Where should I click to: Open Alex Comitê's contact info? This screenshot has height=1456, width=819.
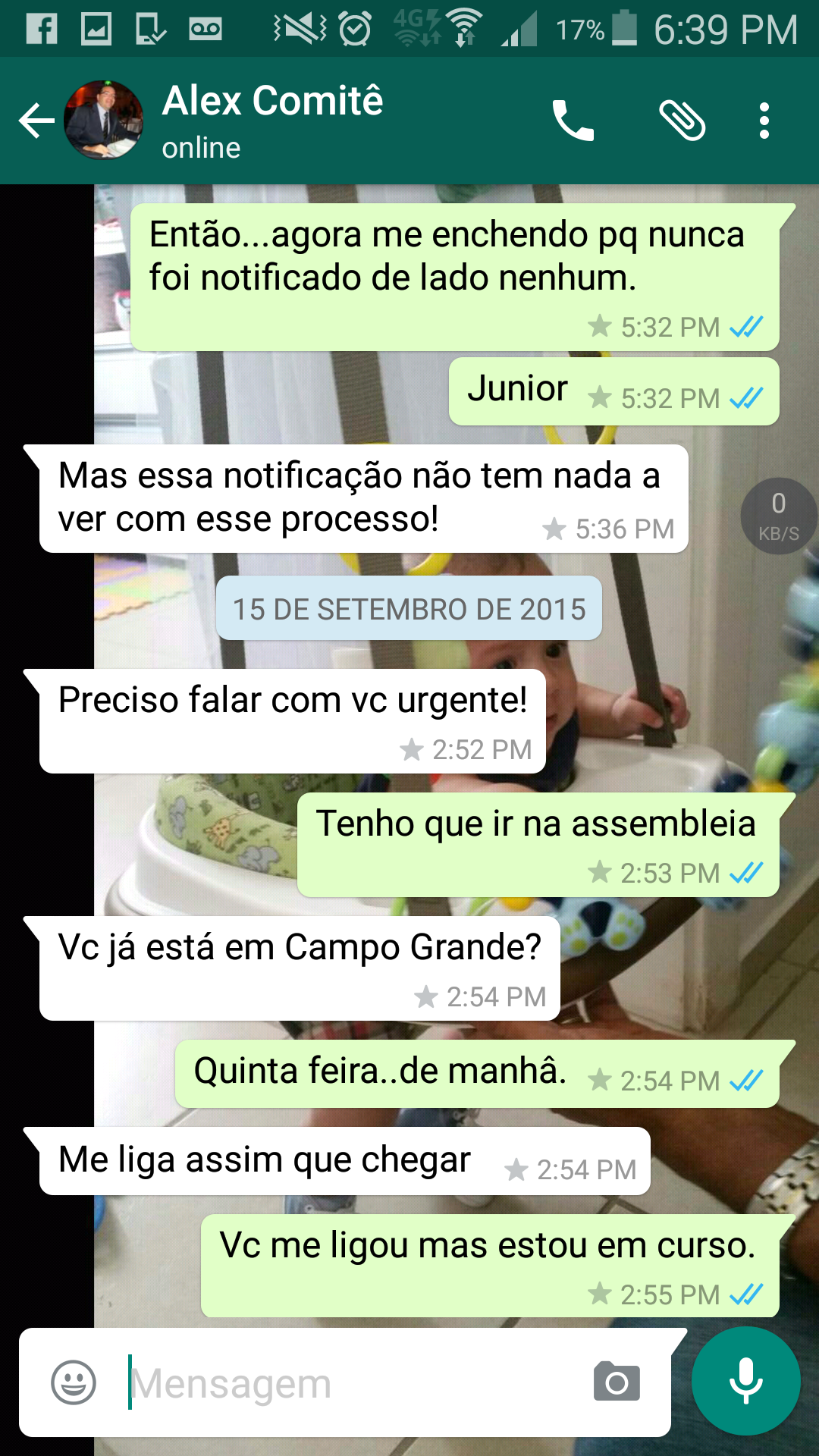(x=273, y=120)
